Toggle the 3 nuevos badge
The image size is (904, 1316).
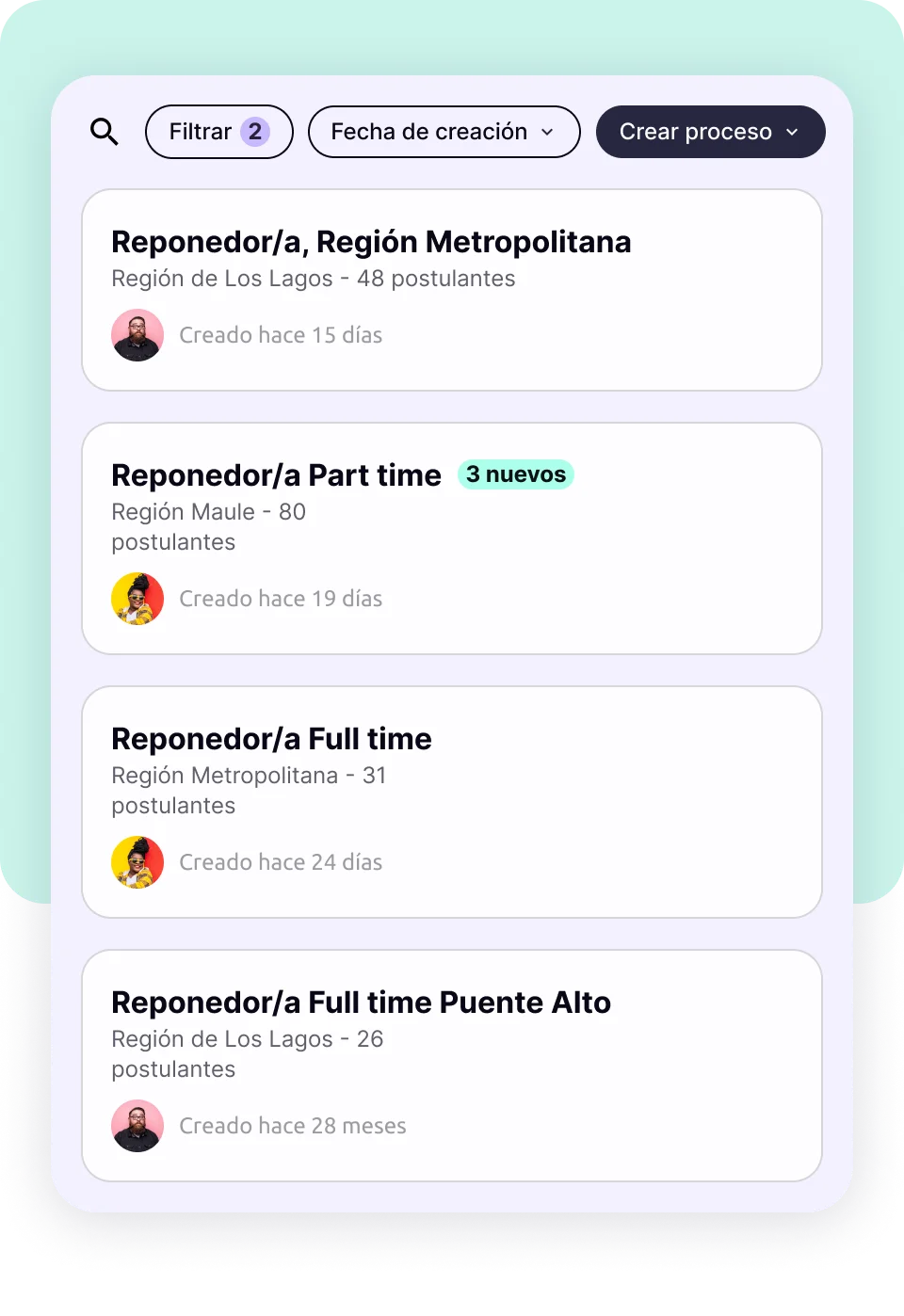pos(515,474)
